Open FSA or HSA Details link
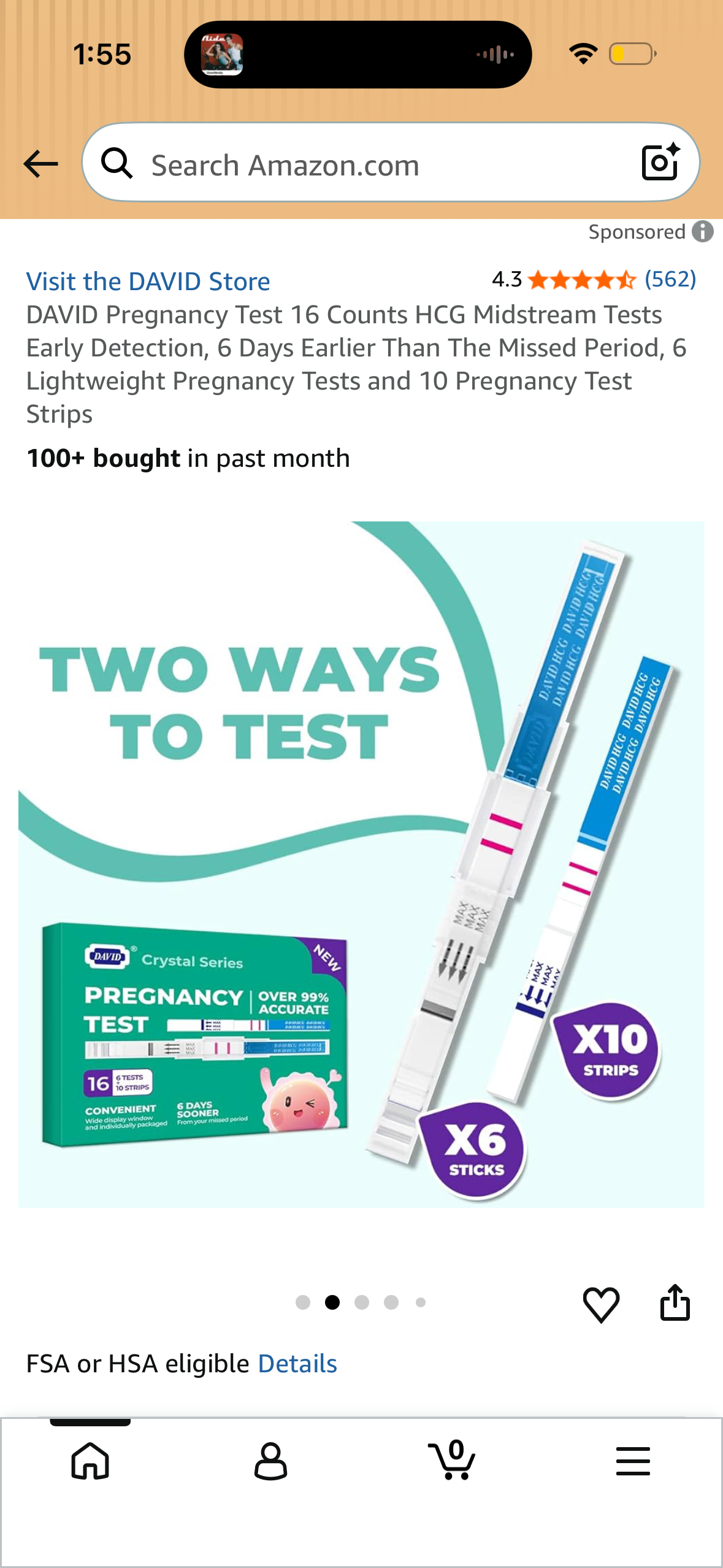Image resolution: width=723 pixels, height=1568 pixels. coord(297,1364)
